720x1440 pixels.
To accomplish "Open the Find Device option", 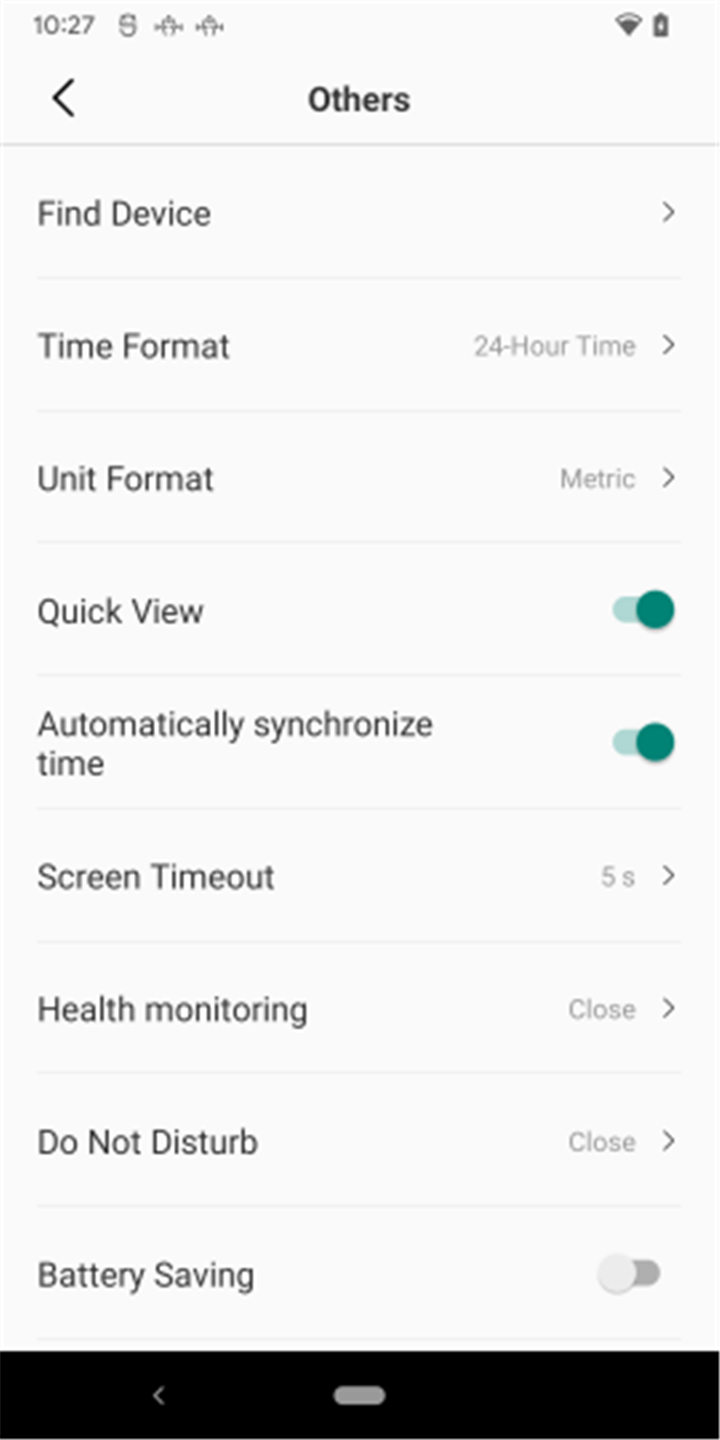I will 359,213.
